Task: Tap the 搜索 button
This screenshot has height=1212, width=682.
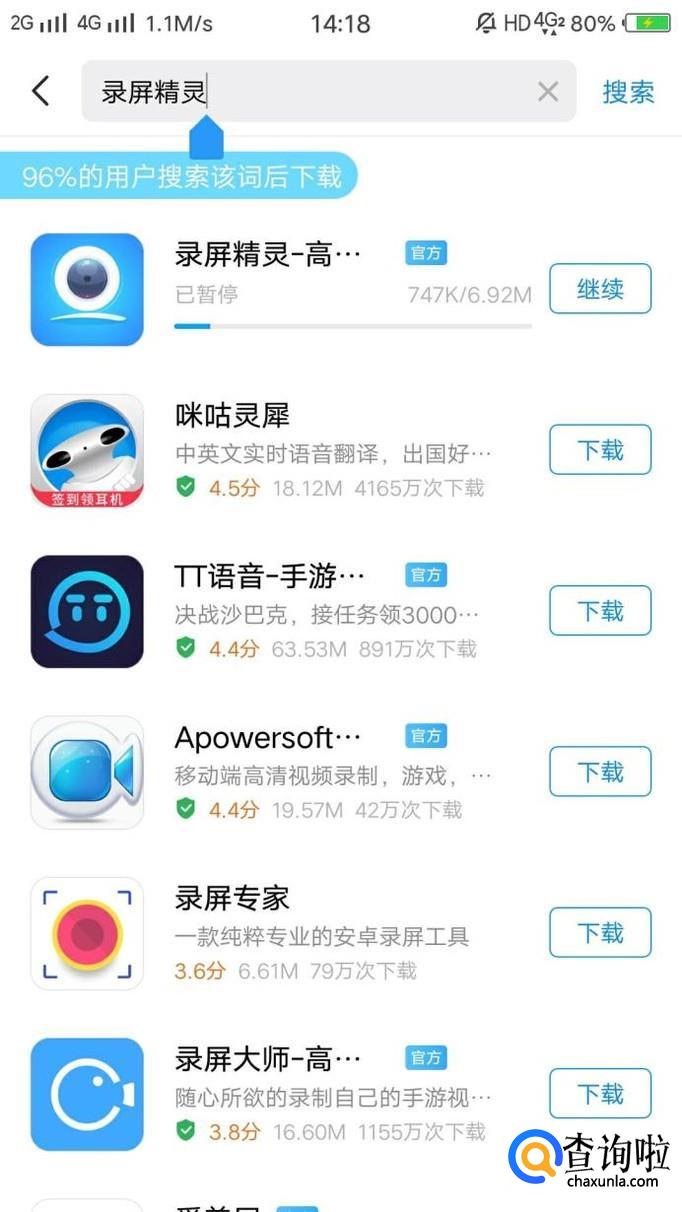Action: coord(628,92)
